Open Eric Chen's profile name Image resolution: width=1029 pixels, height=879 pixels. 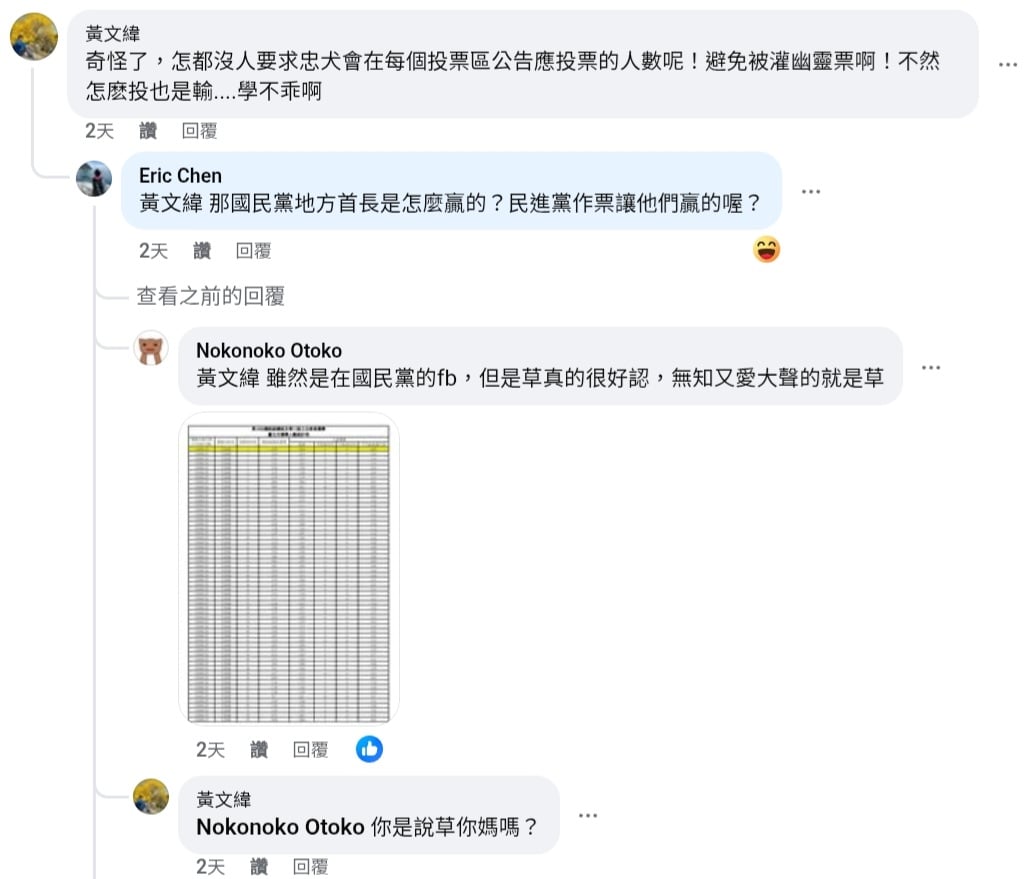pos(180,175)
